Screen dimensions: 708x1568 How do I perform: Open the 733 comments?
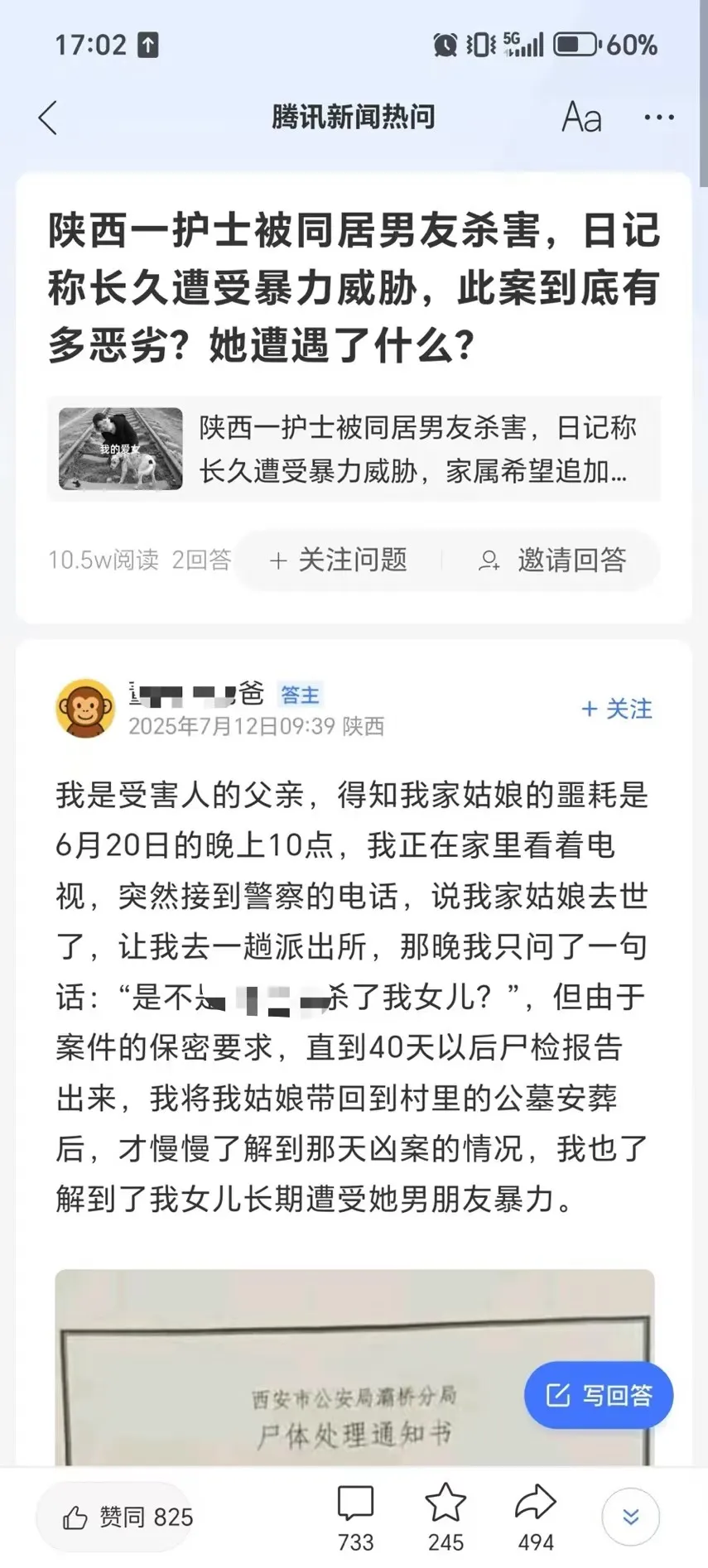355,1517
